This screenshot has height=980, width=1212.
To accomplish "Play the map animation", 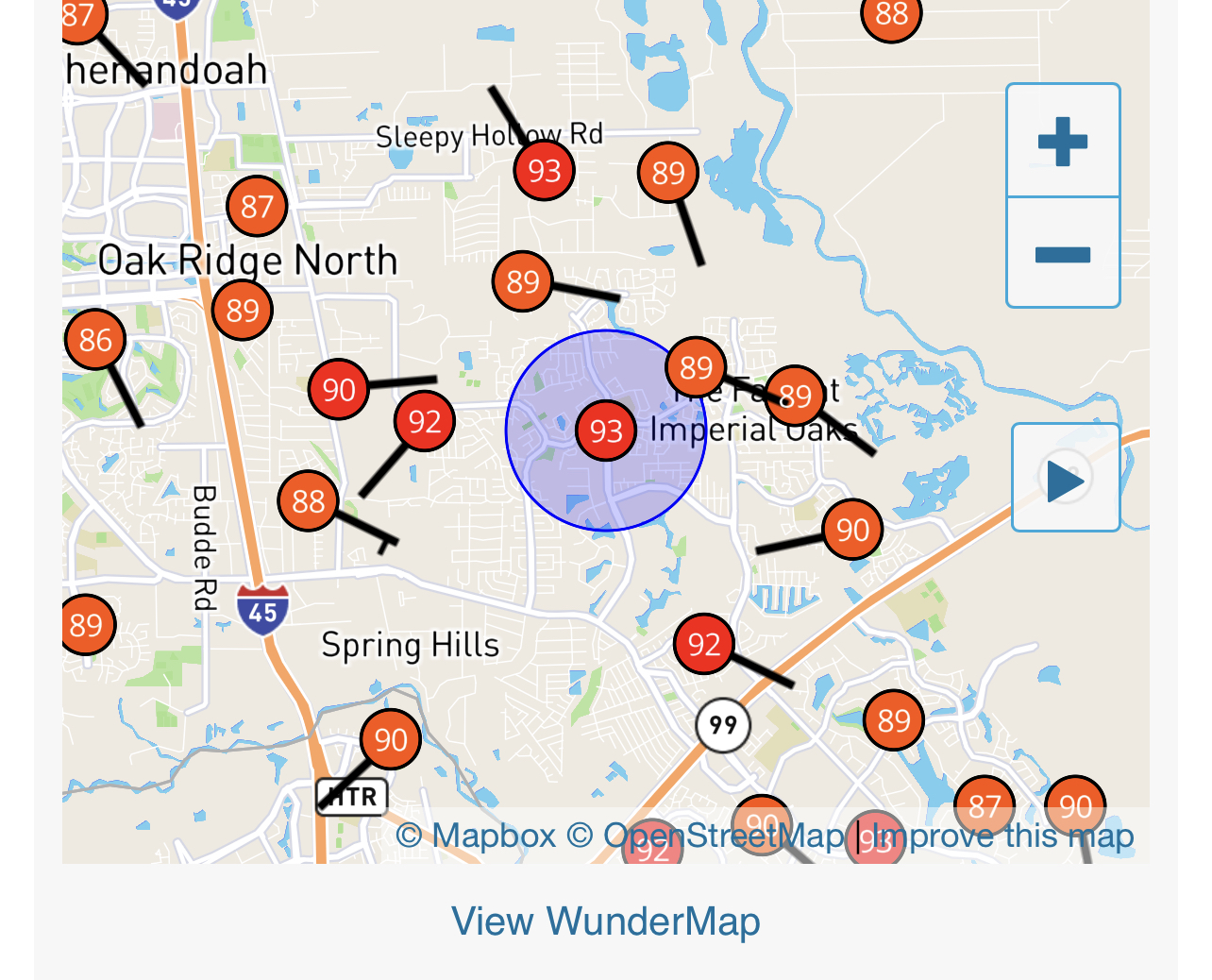I will (1066, 479).
